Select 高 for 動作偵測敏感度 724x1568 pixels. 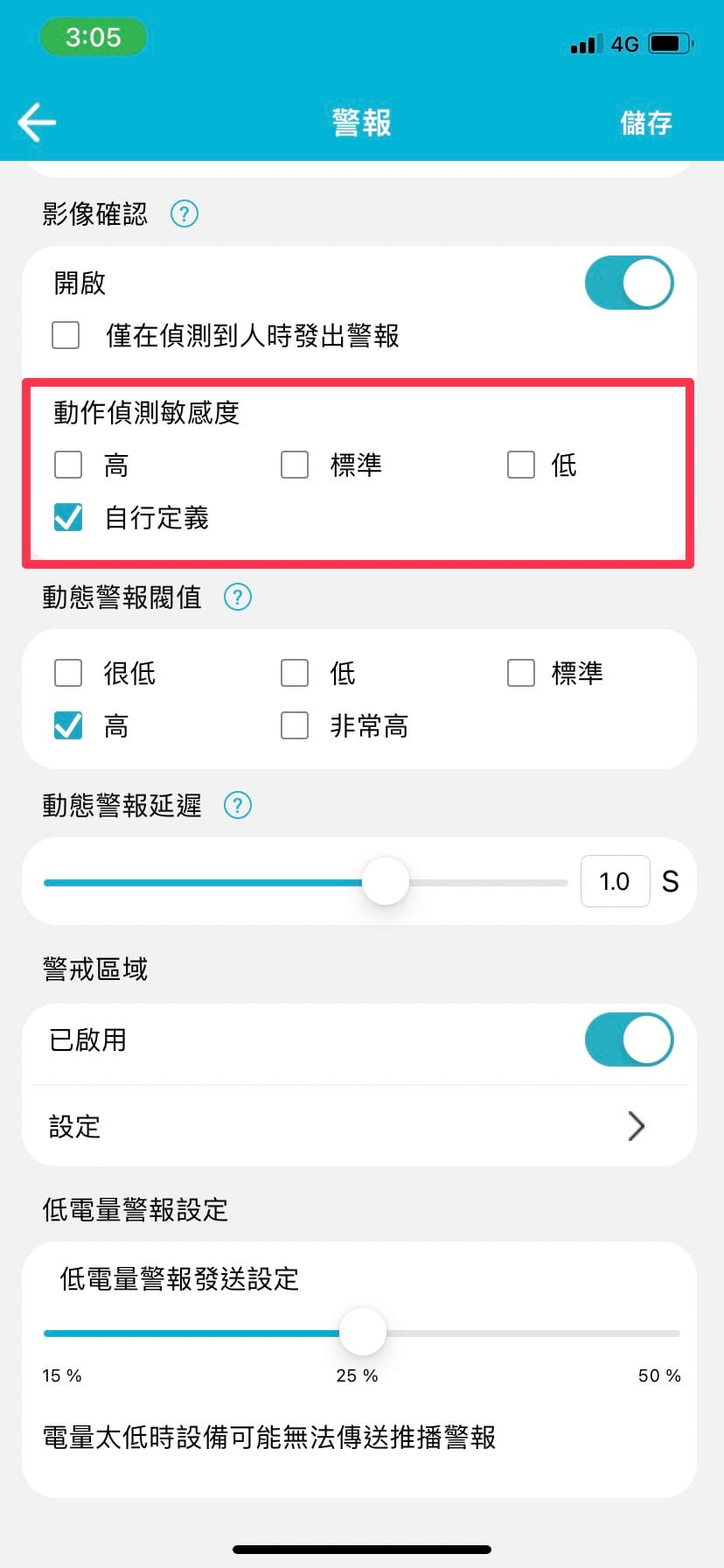[68, 465]
